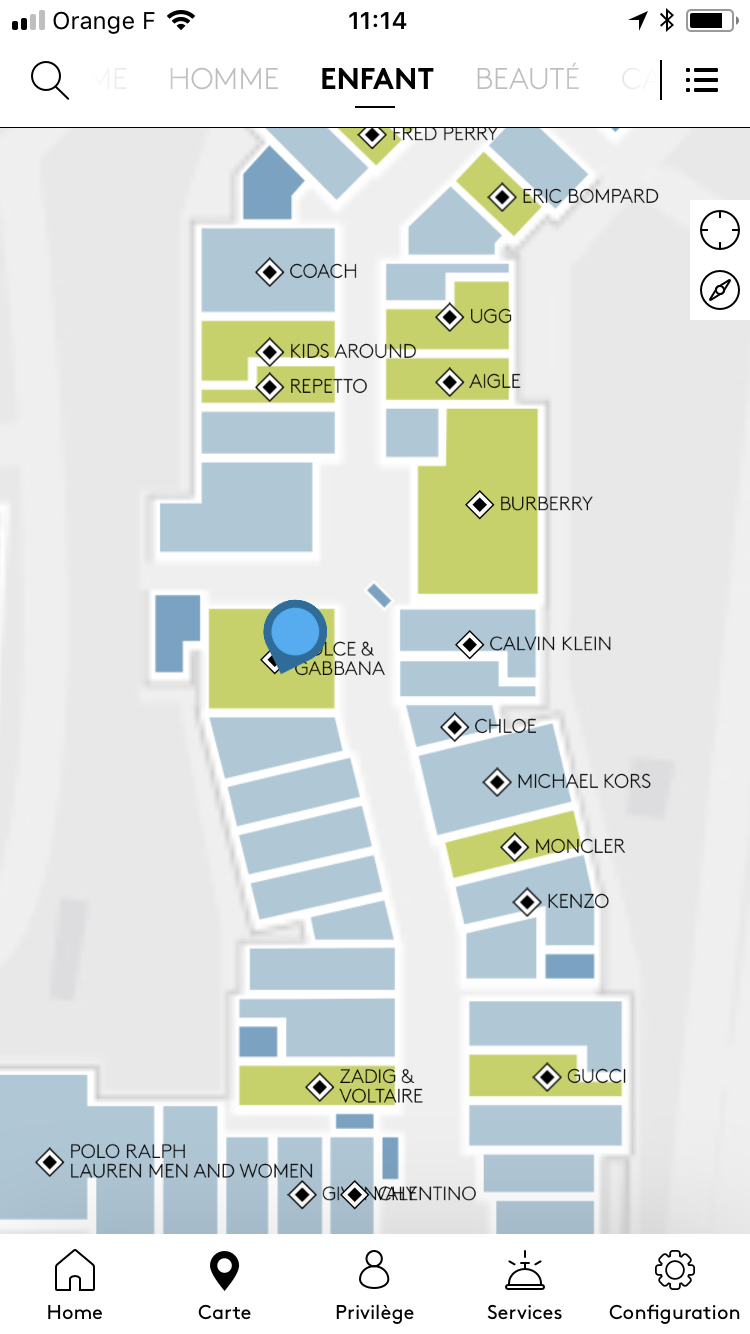The height and width of the screenshot is (1334, 750).
Task: Tap the Kids Around store marker
Action: (x=269, y=351)
